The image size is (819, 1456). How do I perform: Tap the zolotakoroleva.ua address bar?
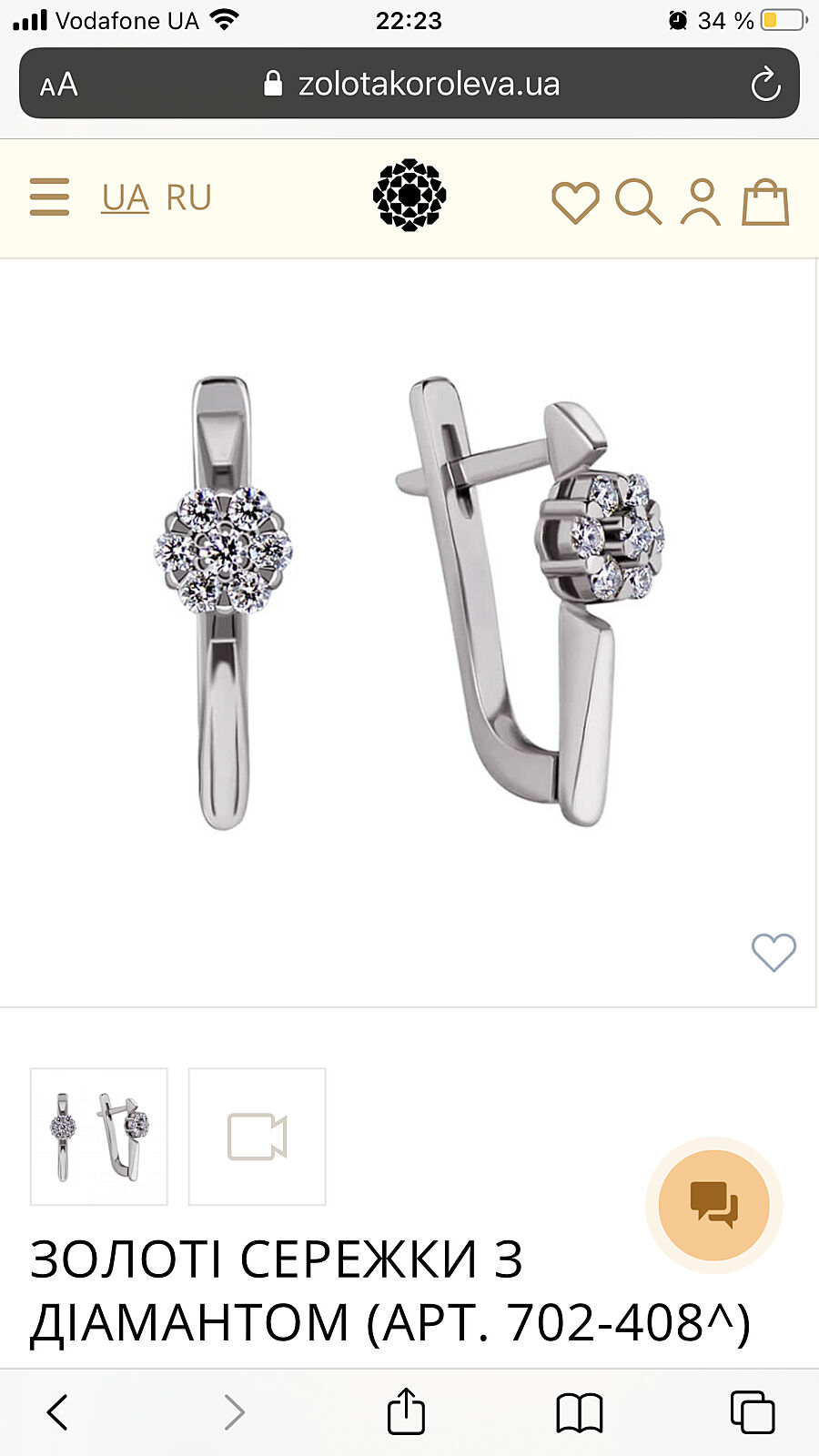(411, 85)
